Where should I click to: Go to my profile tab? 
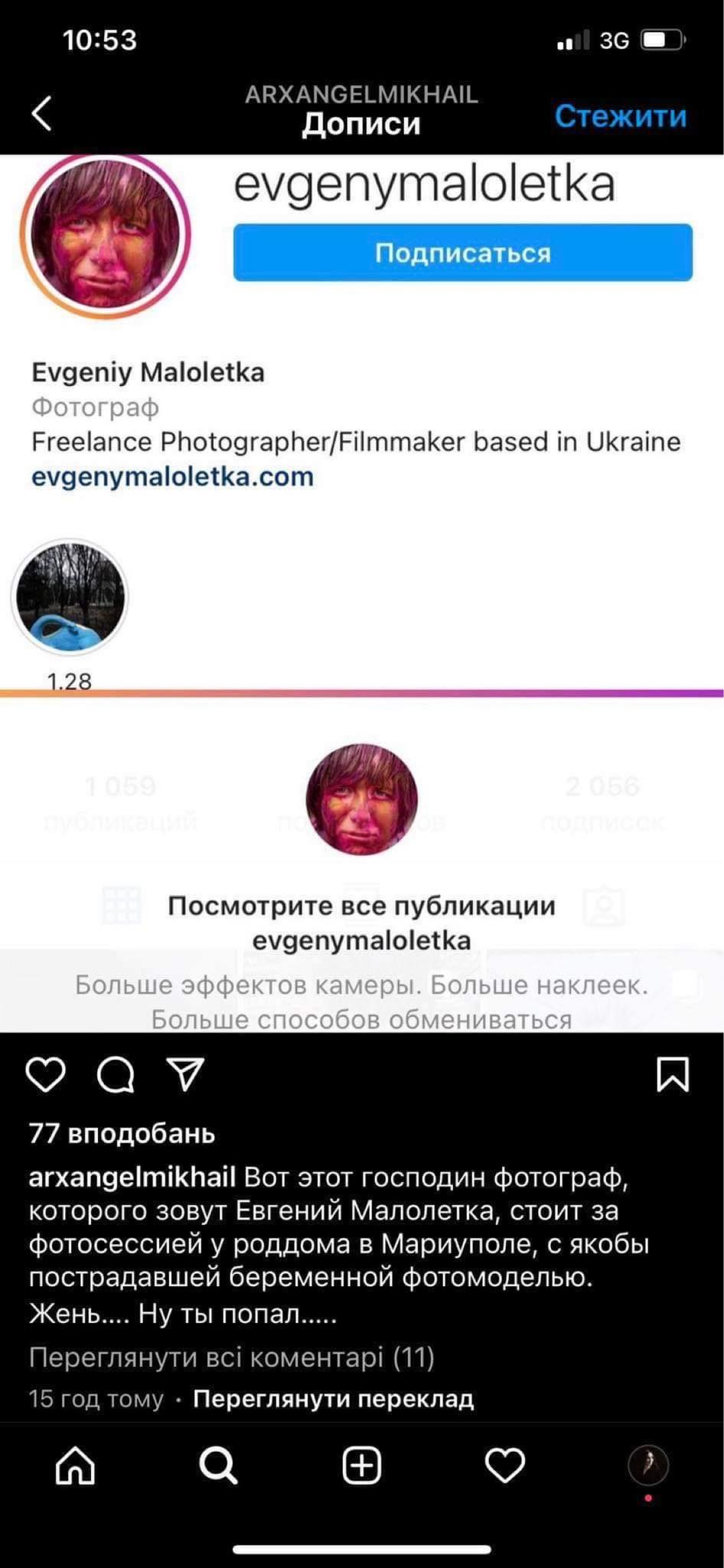point(648,1465)
